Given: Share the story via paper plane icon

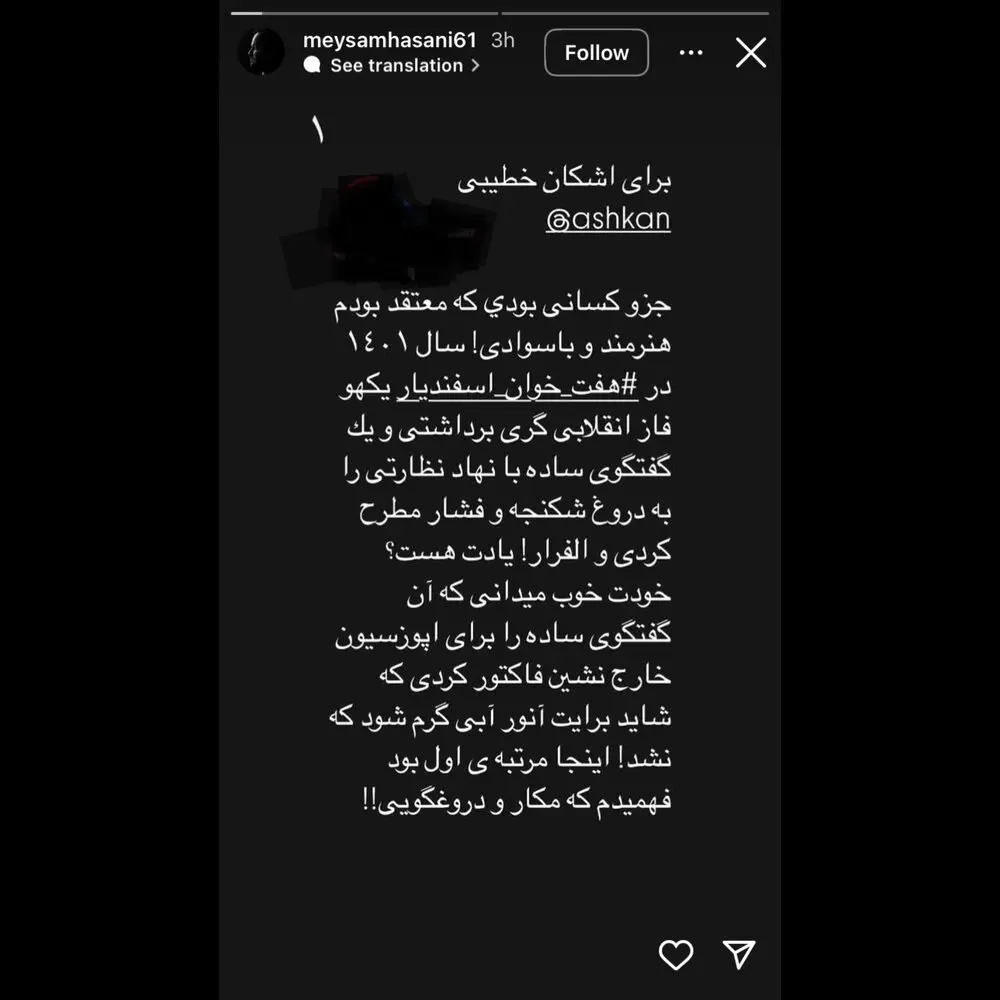Looking at the screenshot, I should pyautogui.click(x=738, y=954).
